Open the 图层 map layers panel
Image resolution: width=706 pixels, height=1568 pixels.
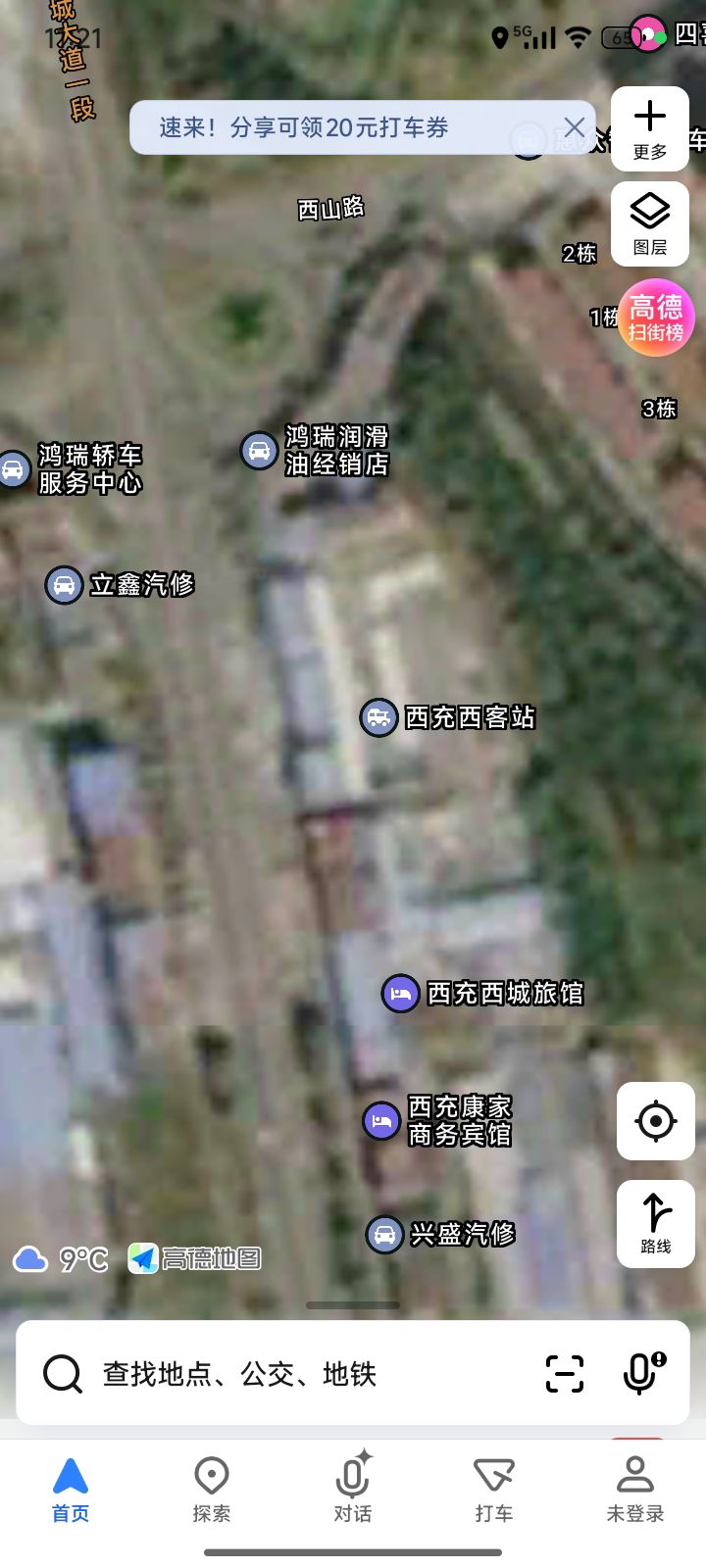[649, 223]
